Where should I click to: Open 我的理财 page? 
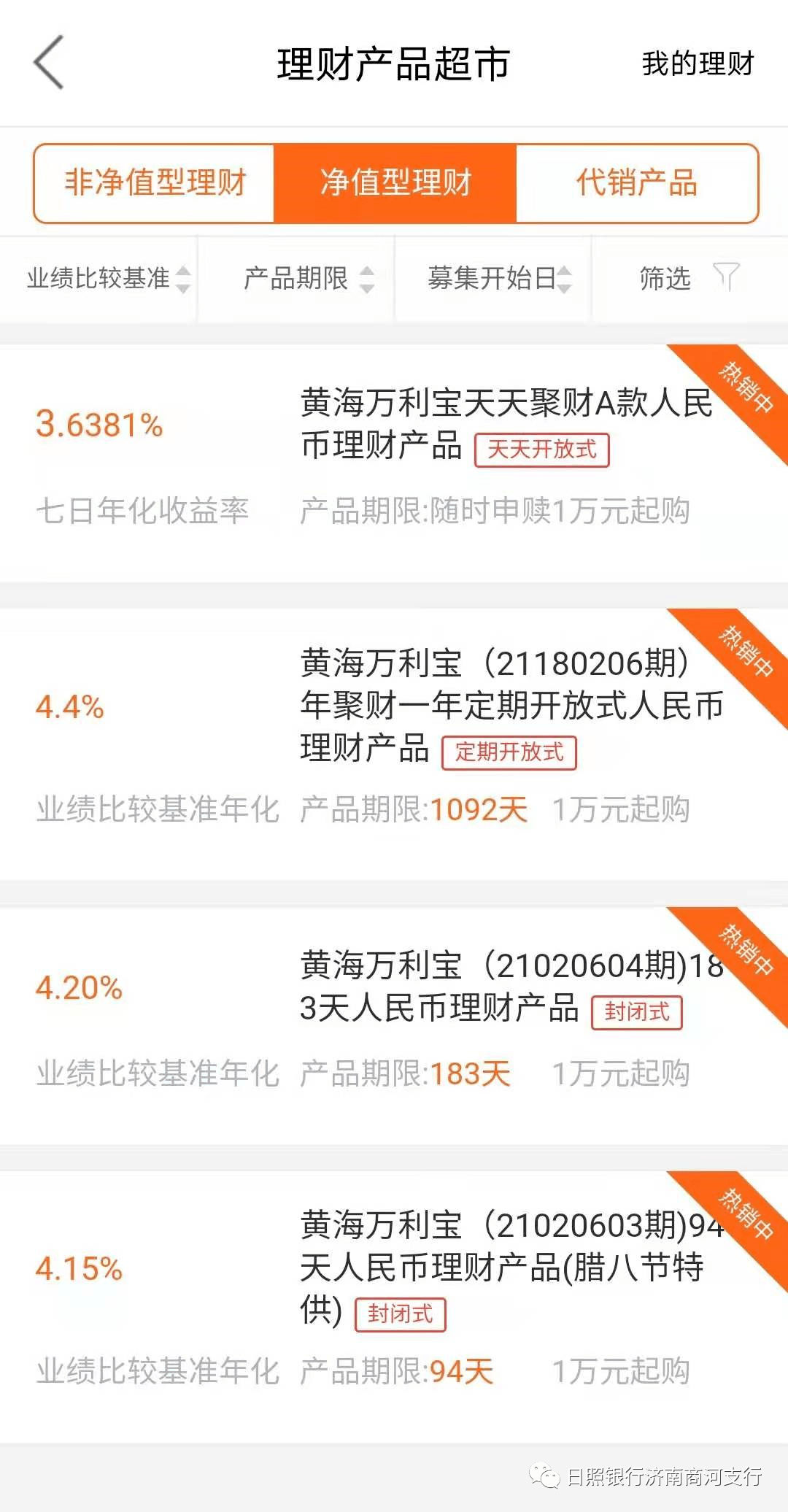click(697, 64)
